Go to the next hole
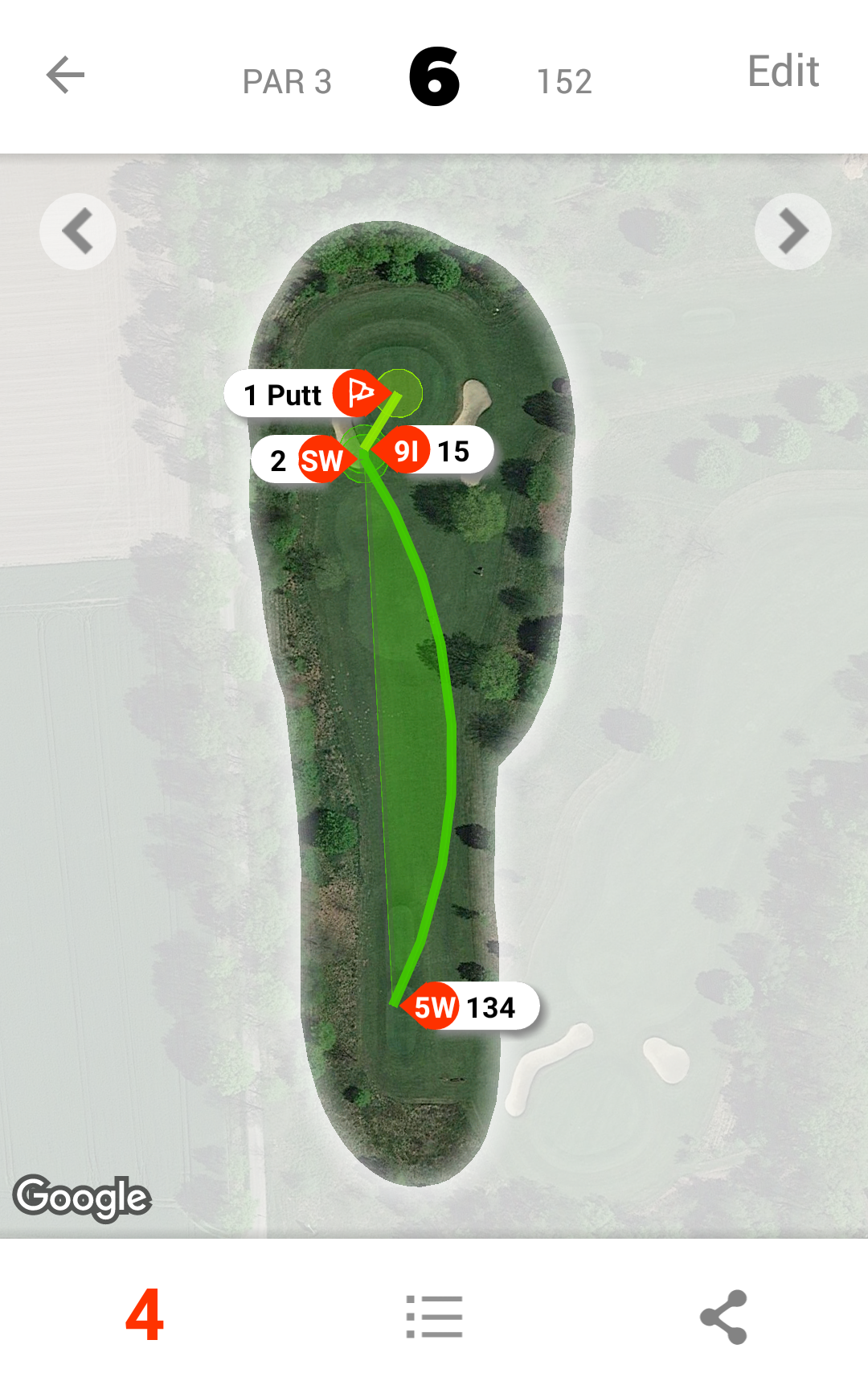Viewport: 868px width, 1381px height. (792, 232)
